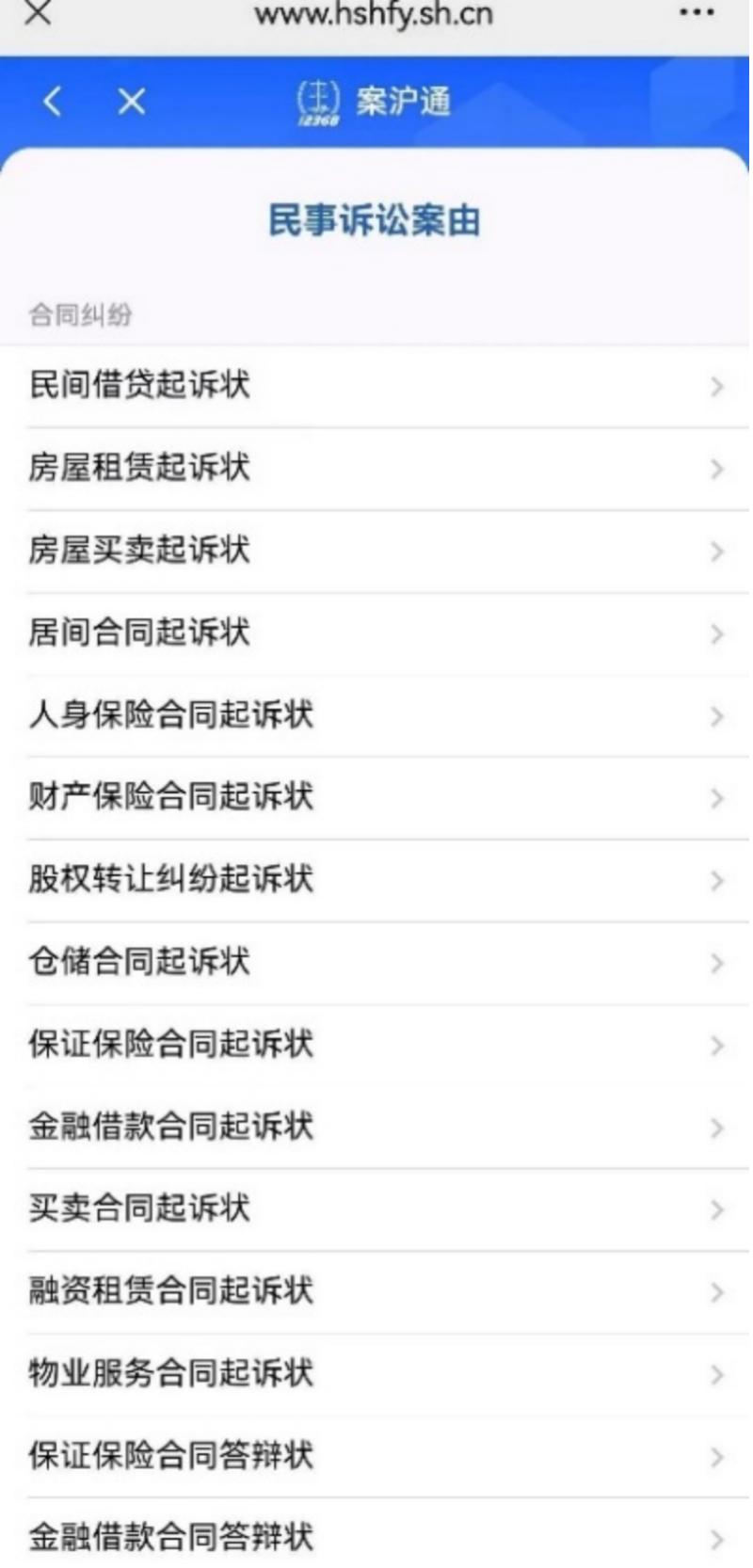Image resolution: width=753 pixels, height=1568 pixels.
Task: Close the browser page with top X
Action: tap(38, 13)
